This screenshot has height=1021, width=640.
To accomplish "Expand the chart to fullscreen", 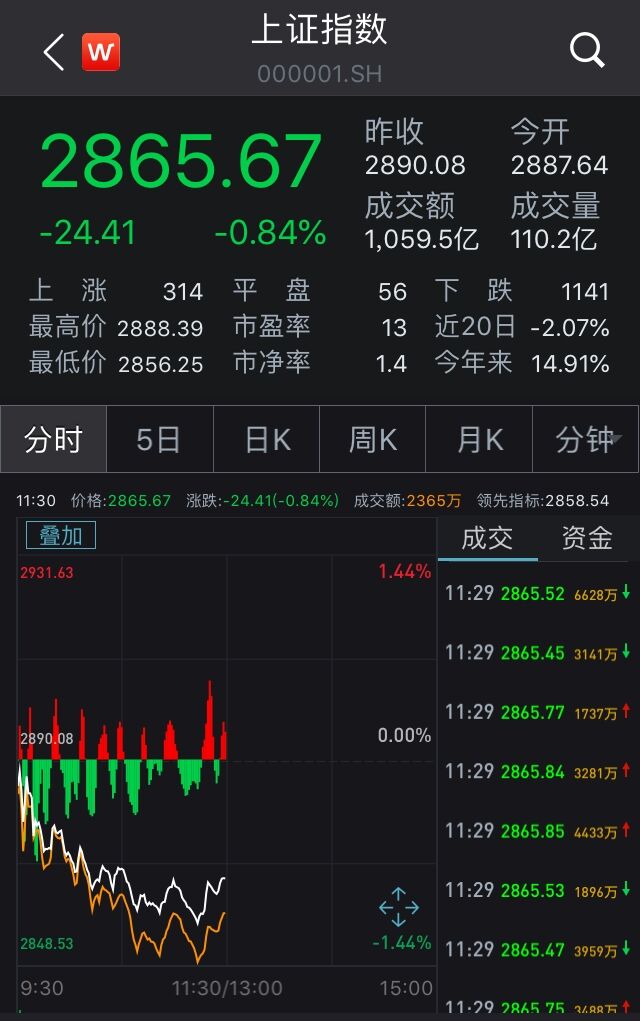I will point(398,907).
